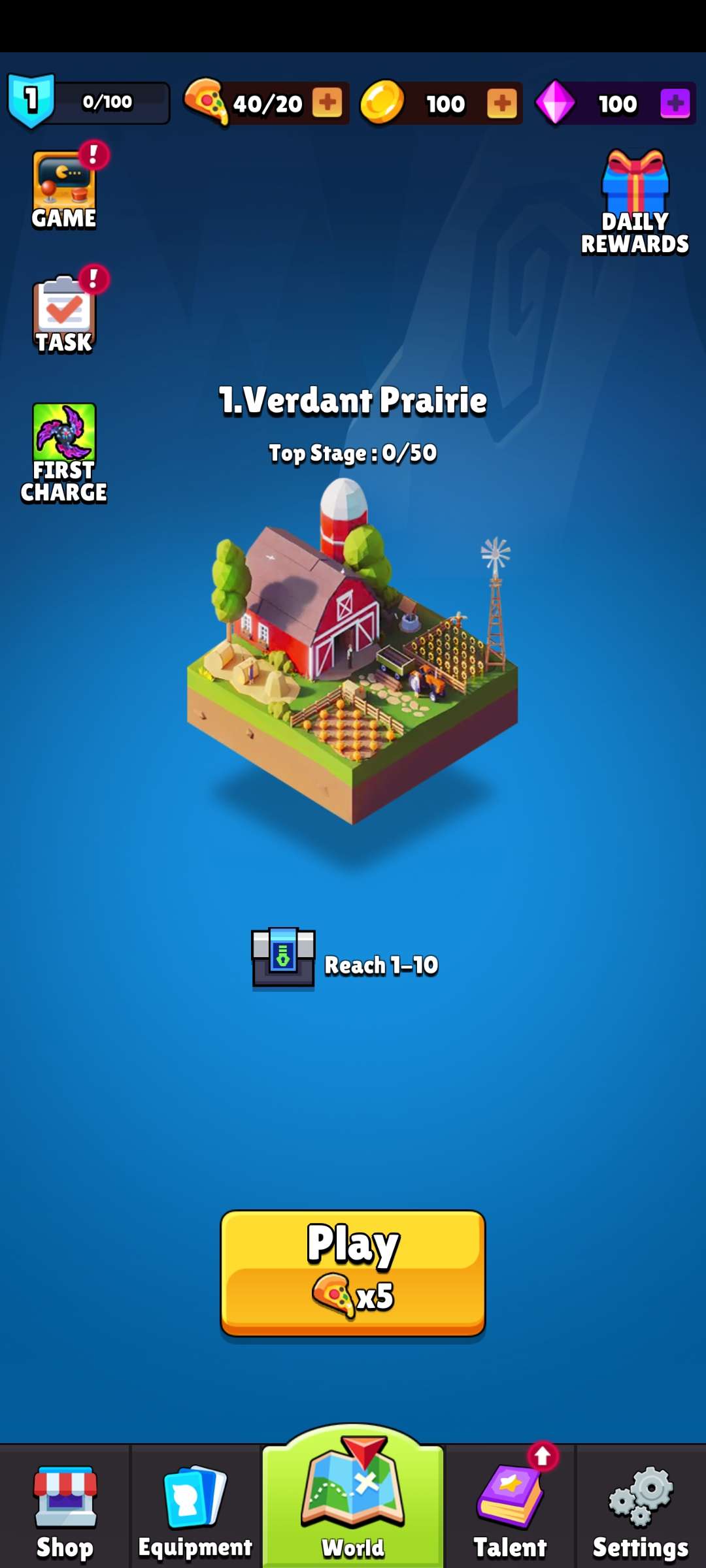Claim Daily Rewards gift

point(635,201)
